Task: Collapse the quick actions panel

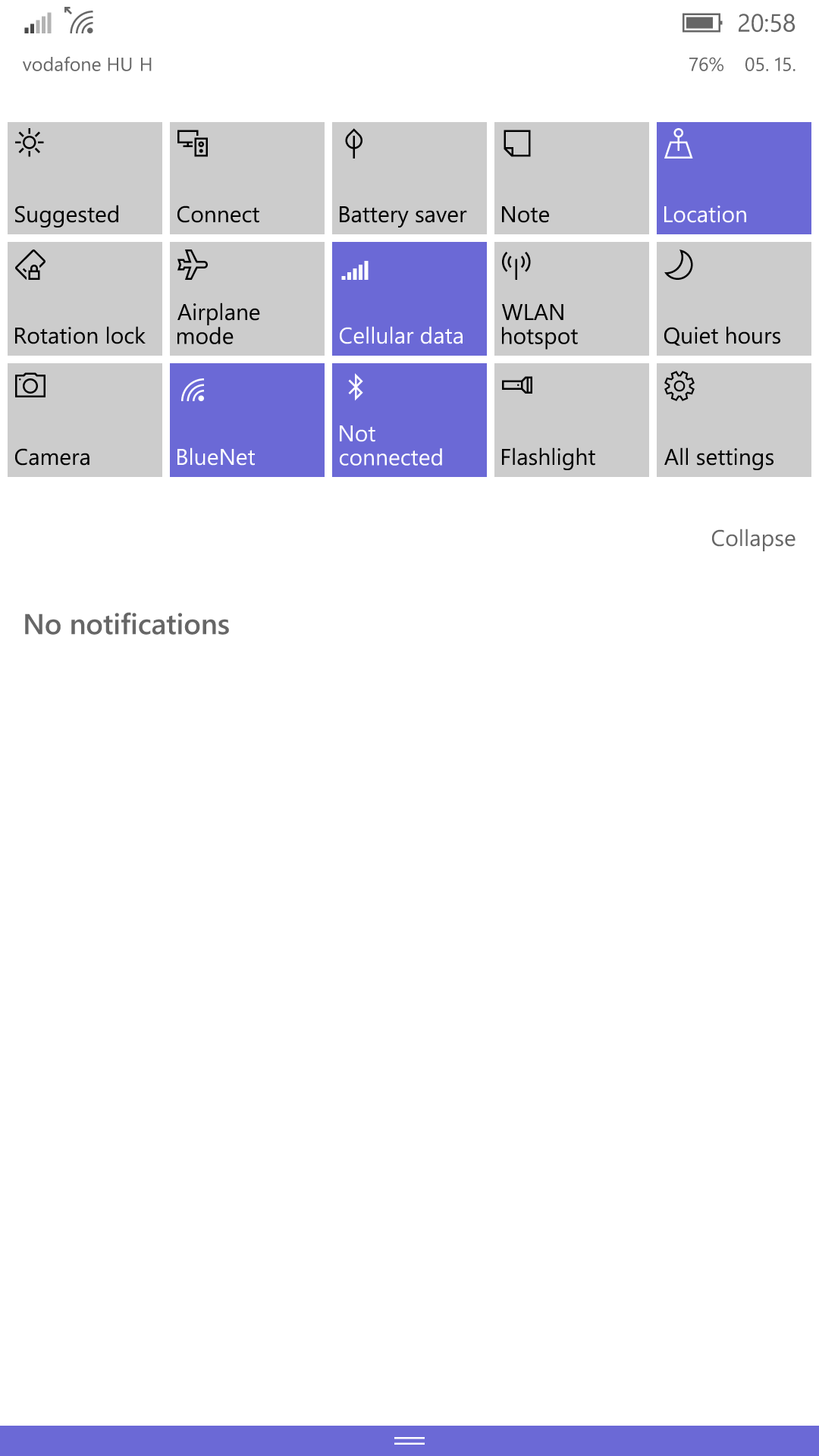Action: point(753,538)
